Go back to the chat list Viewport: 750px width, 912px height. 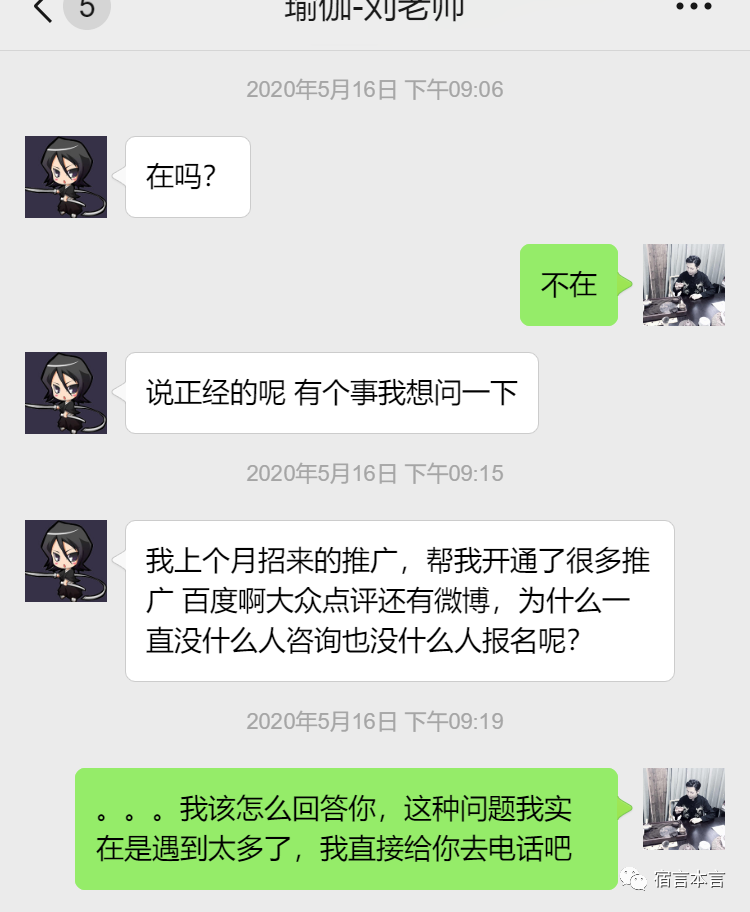42,10
